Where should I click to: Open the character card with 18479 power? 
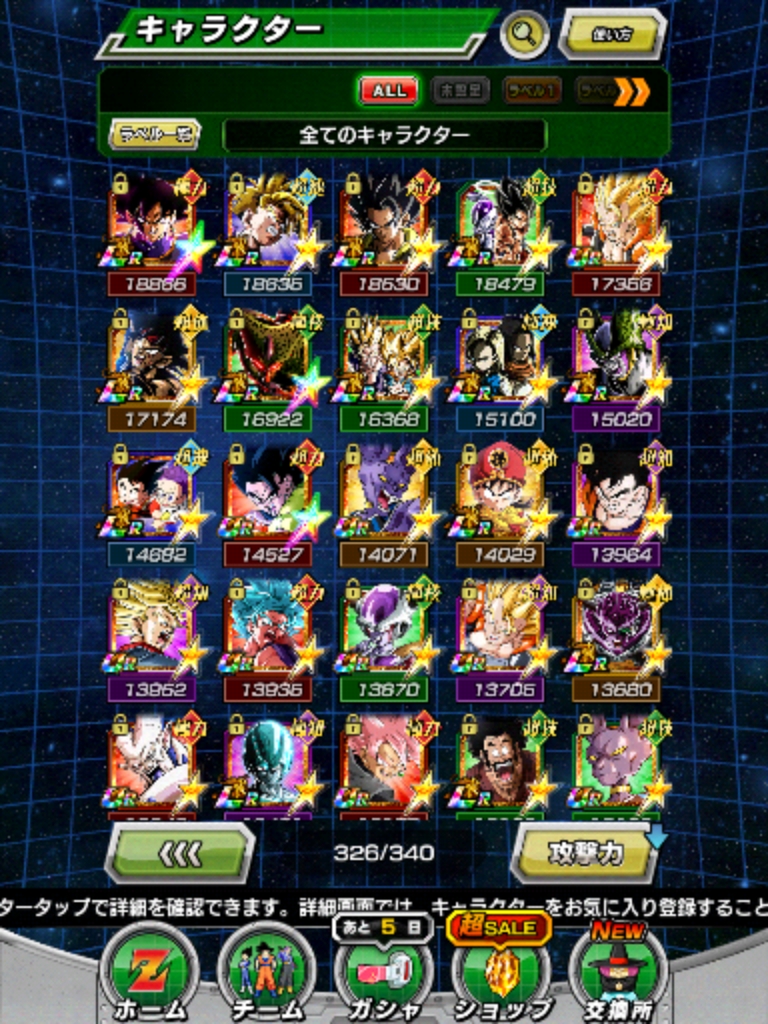(500, 230)
